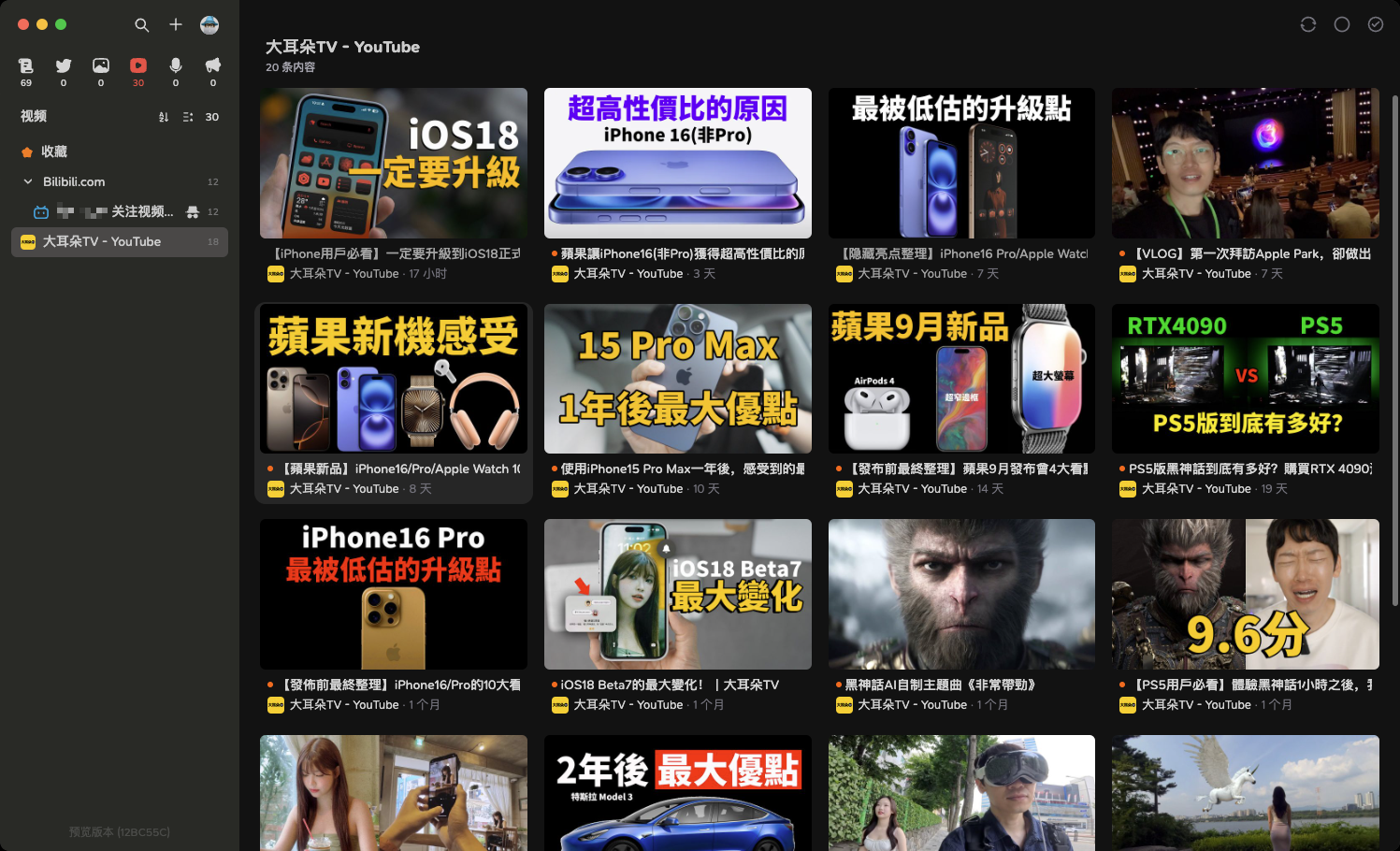Switch to the audio microphone tab
Viewport: 1400px width, 851px height.
tap(176, 65)
